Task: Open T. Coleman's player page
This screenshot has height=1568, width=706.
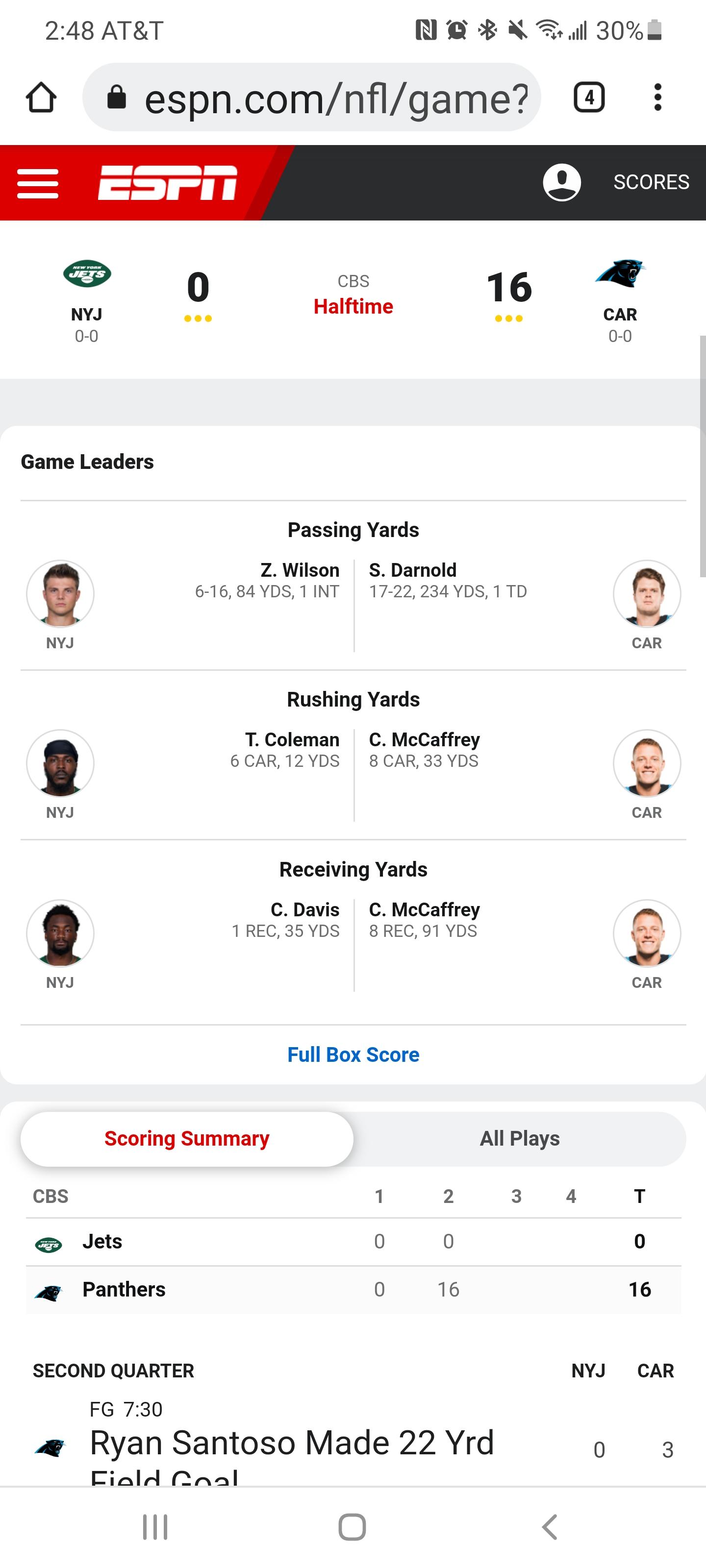Action: click(x=292, y=740)
